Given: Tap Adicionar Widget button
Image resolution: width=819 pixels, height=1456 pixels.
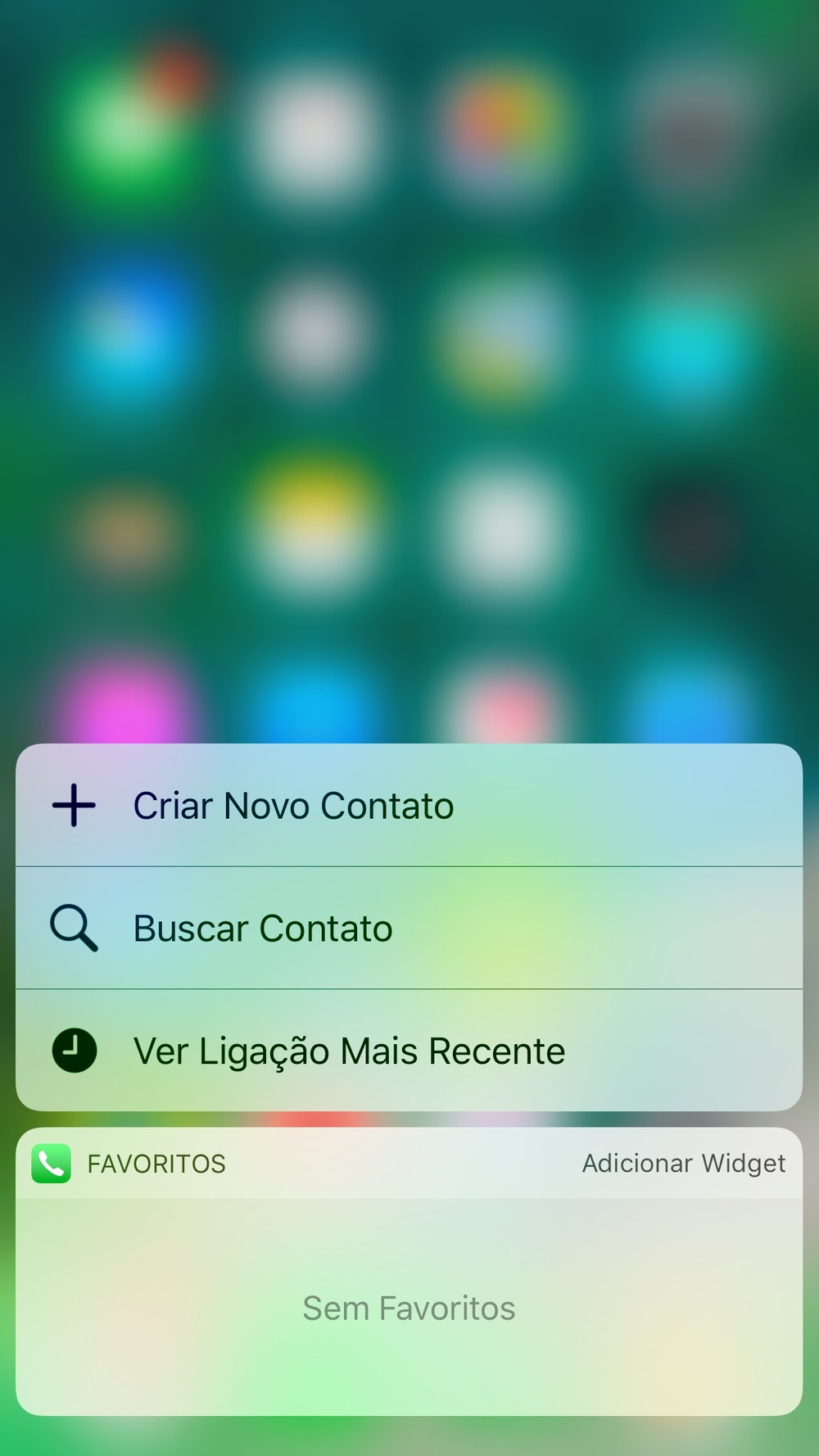Looking at the screenshot, I should point(684,1164).
